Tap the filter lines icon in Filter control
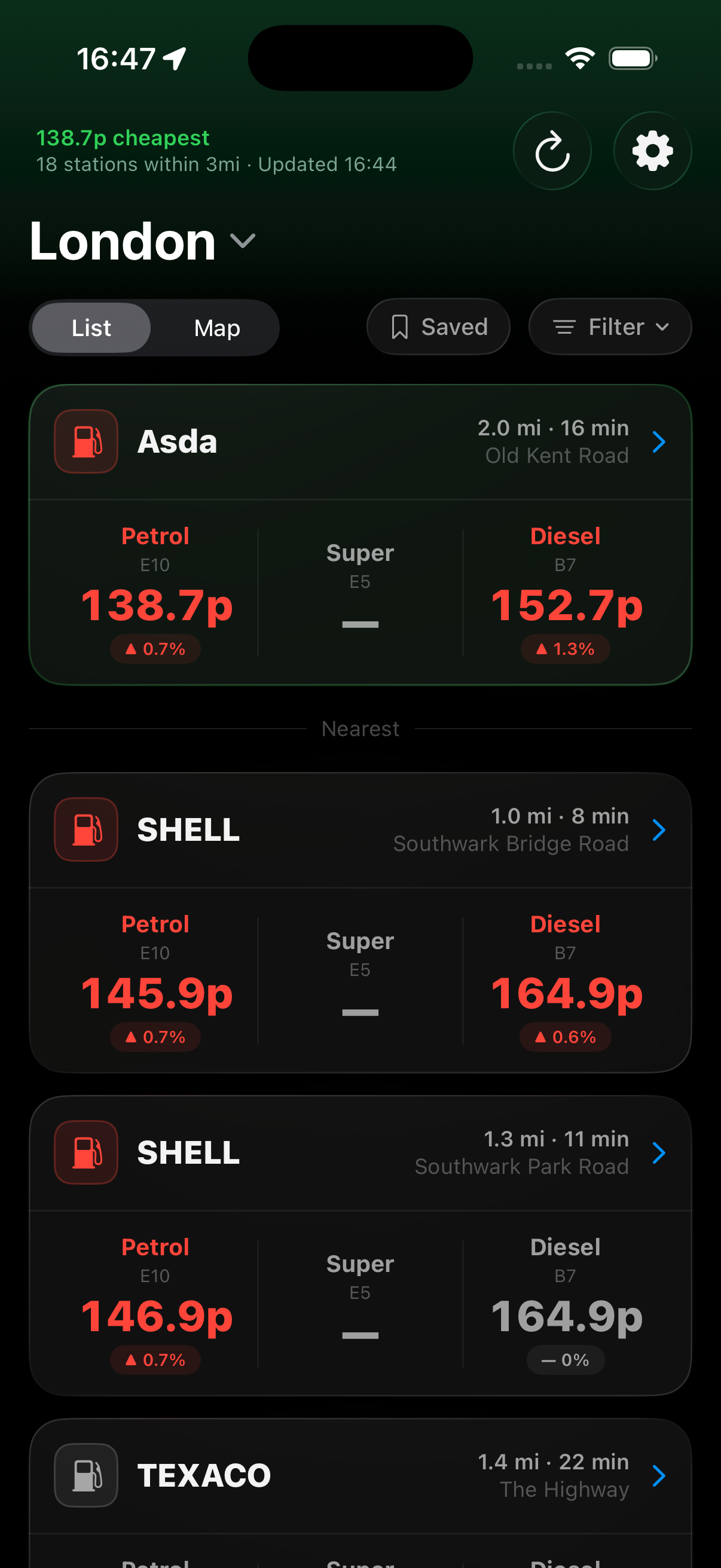Screen dimensions: 721x1568 click(565, 327)
